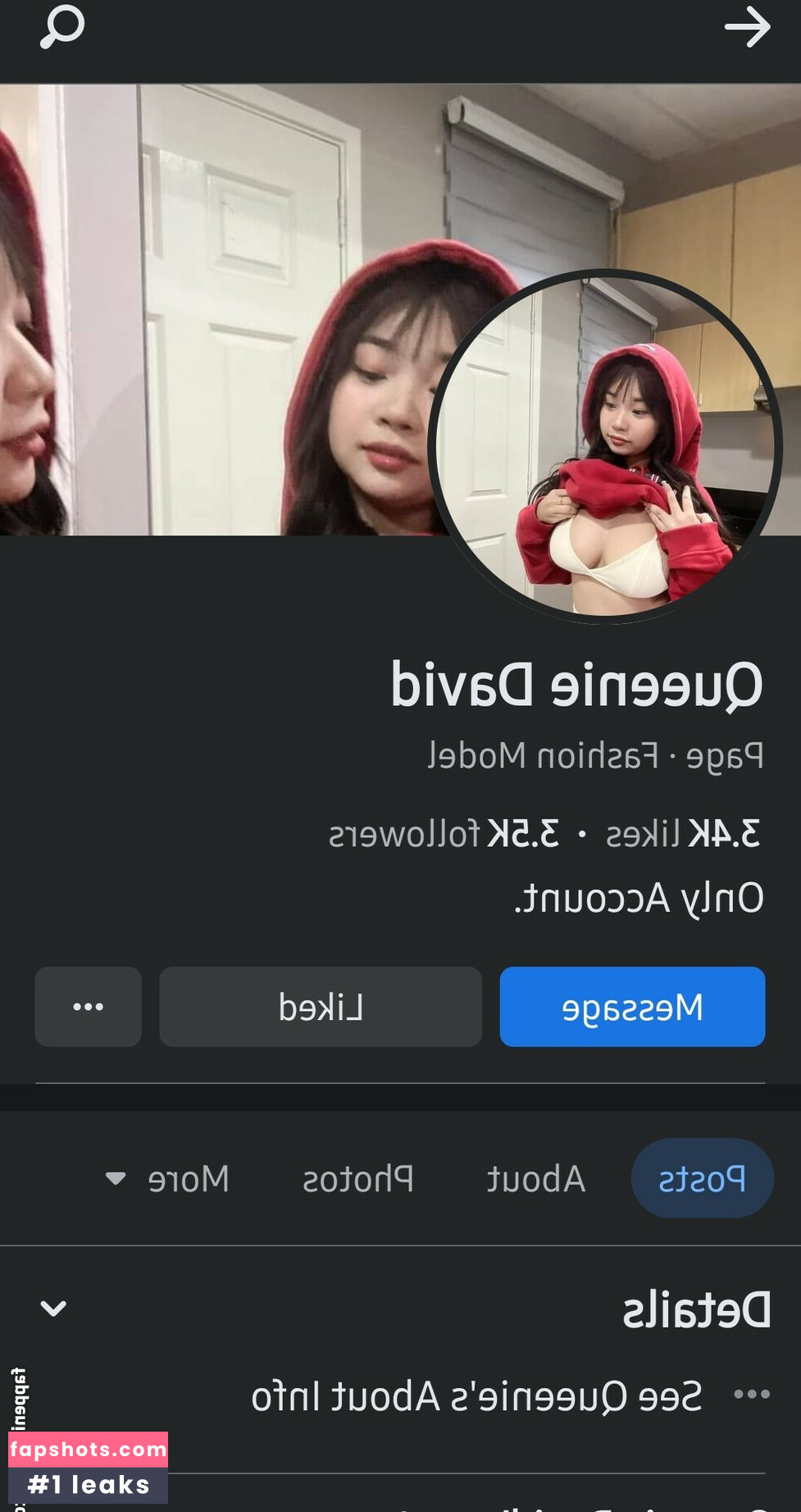Open See Queenie's About Info row

pyautogui.click(x=476, y=1396)
